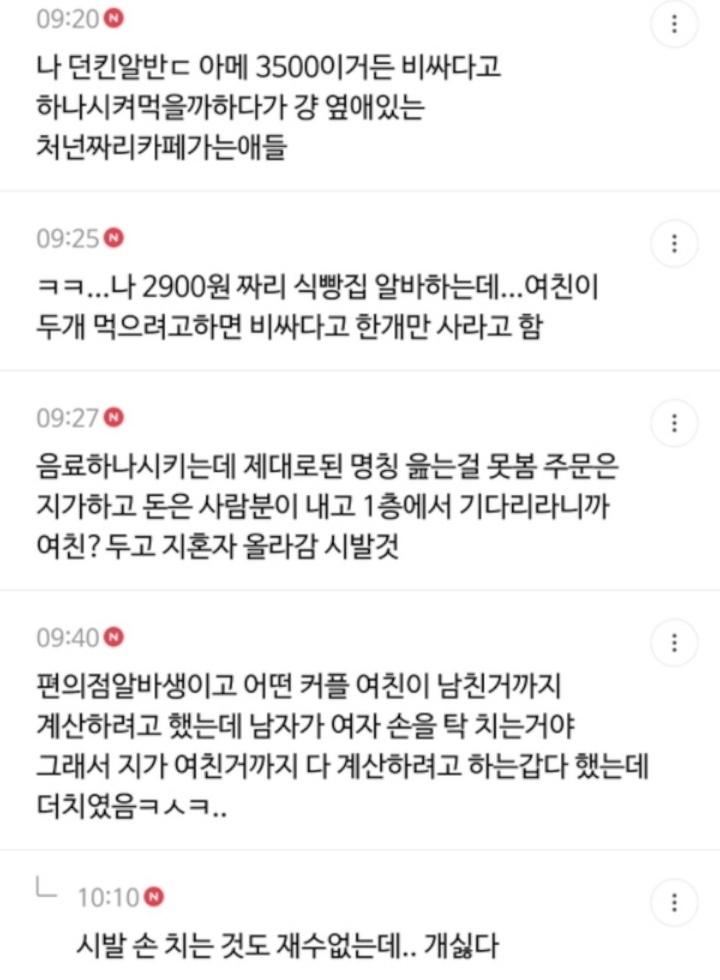Open options menu for the 09:20 comment

[x=674, y=24]
